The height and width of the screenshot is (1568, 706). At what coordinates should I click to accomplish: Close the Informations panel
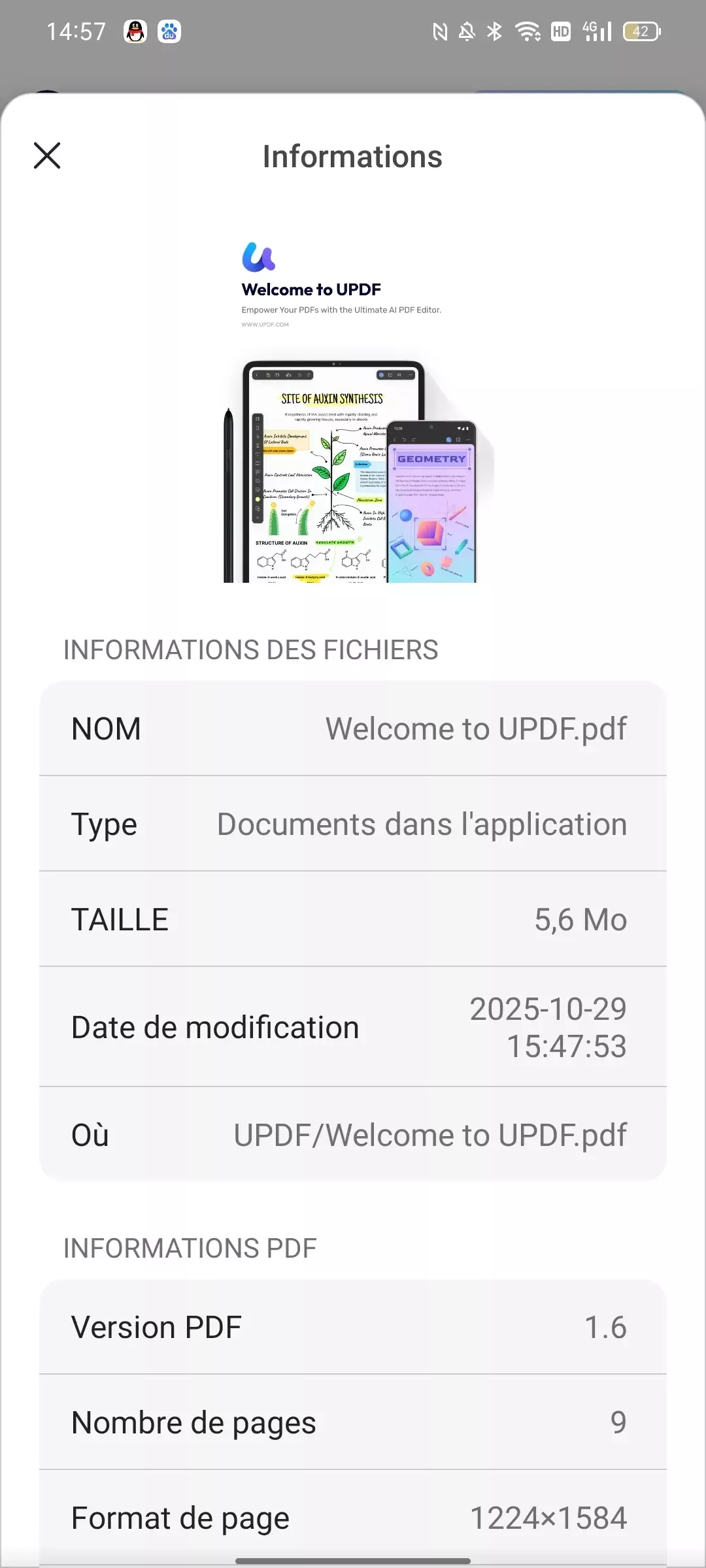(47, 156)
